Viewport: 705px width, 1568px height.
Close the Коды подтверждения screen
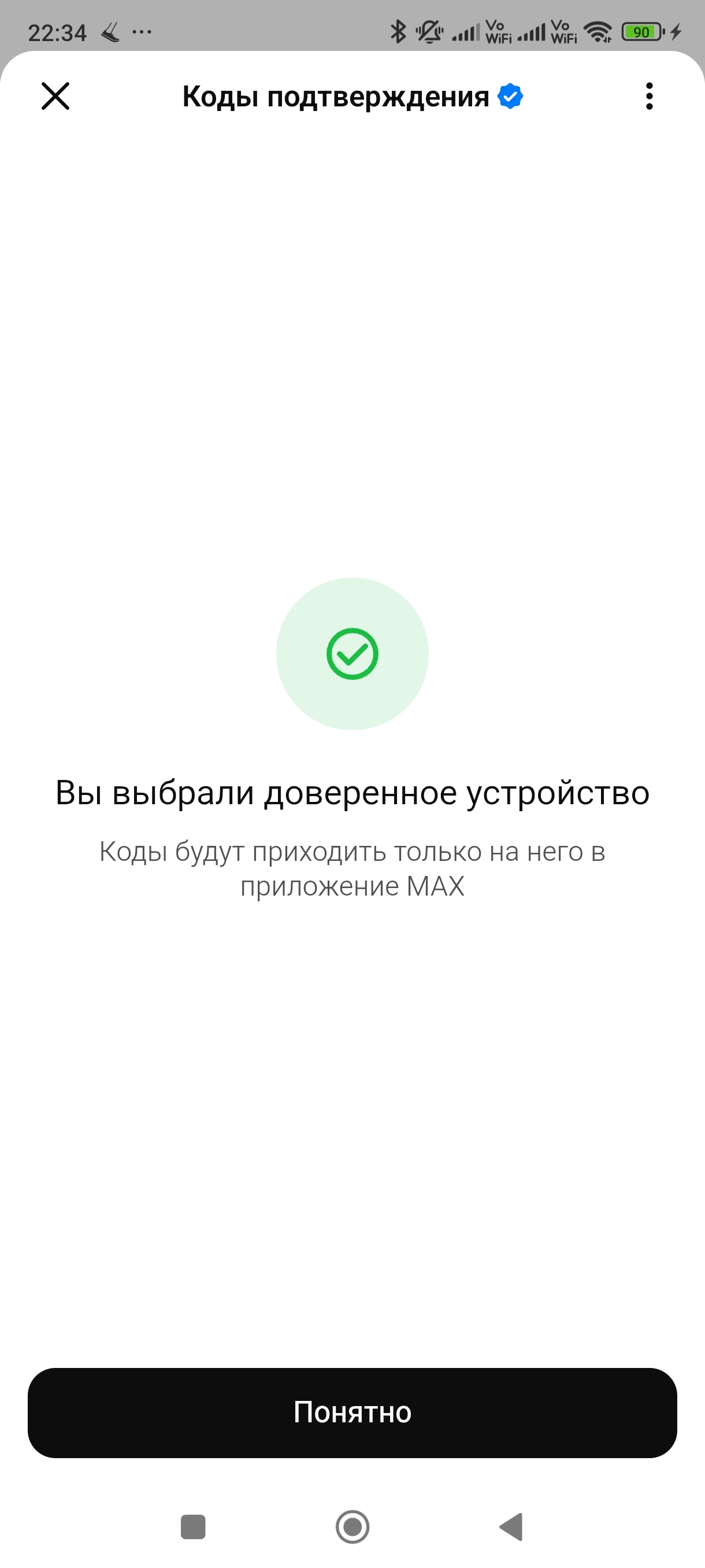(55, 96)
